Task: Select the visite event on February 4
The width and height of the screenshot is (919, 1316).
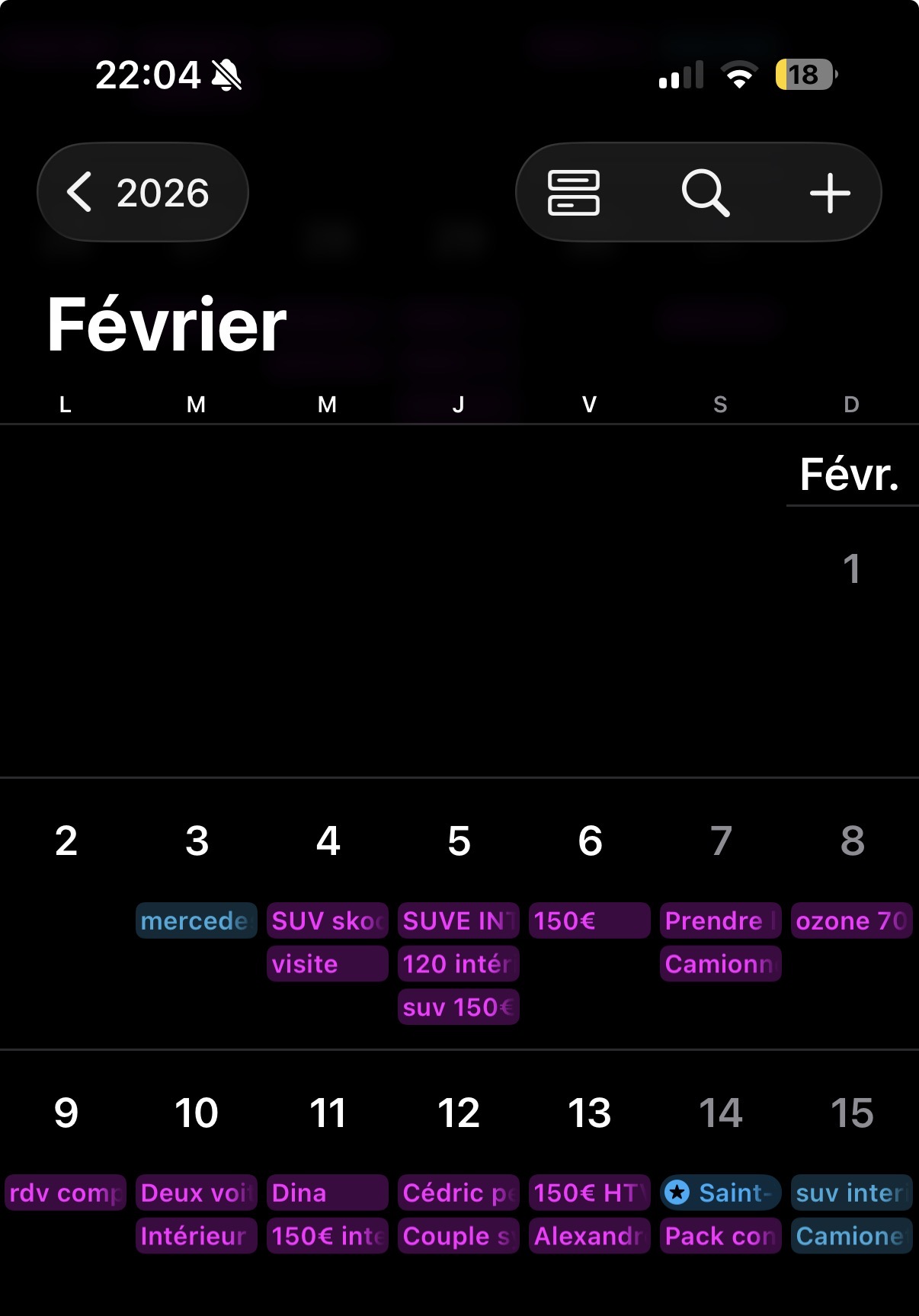Action: [x=326, y=964]
